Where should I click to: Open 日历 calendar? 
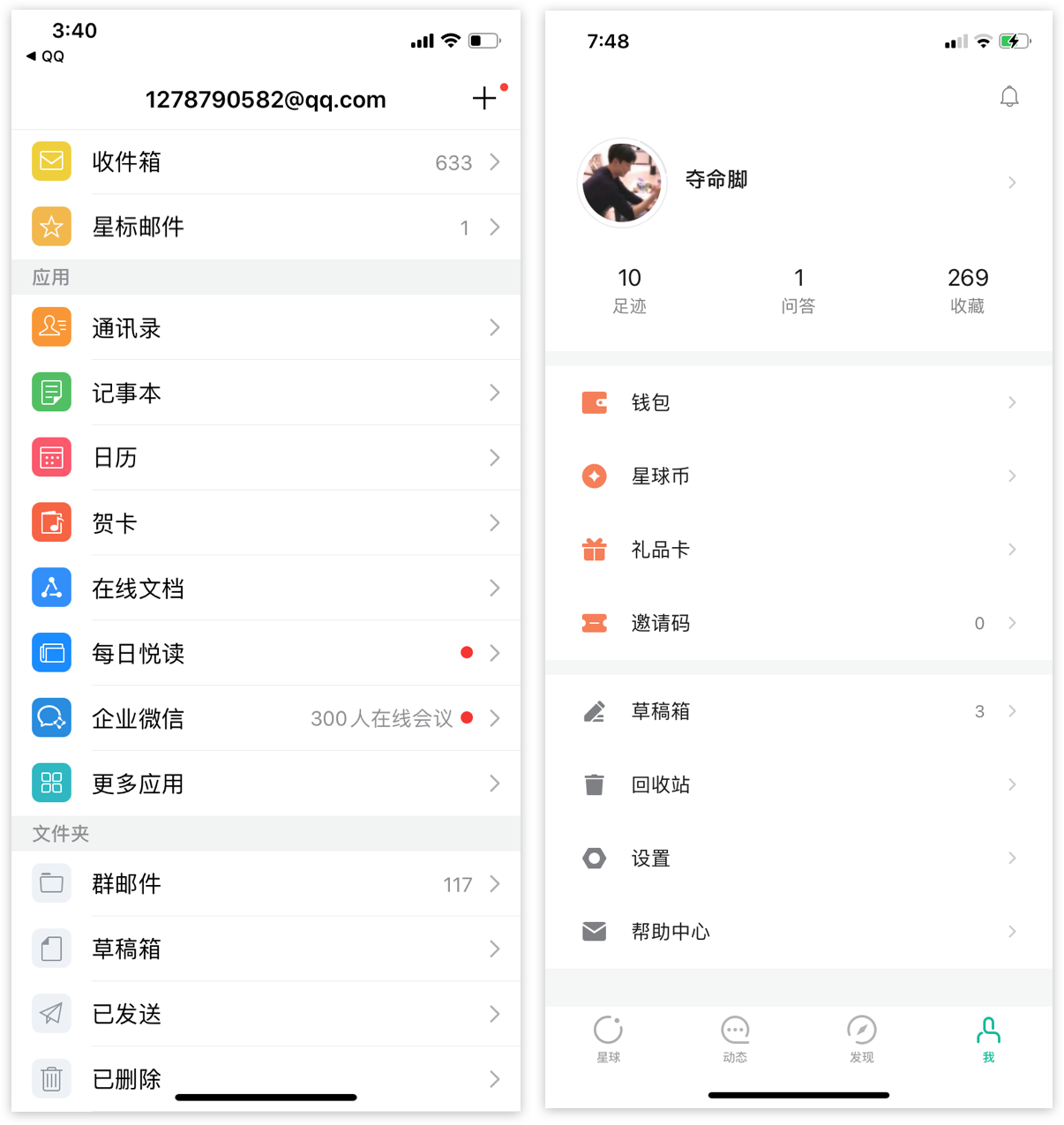point(265,458)
